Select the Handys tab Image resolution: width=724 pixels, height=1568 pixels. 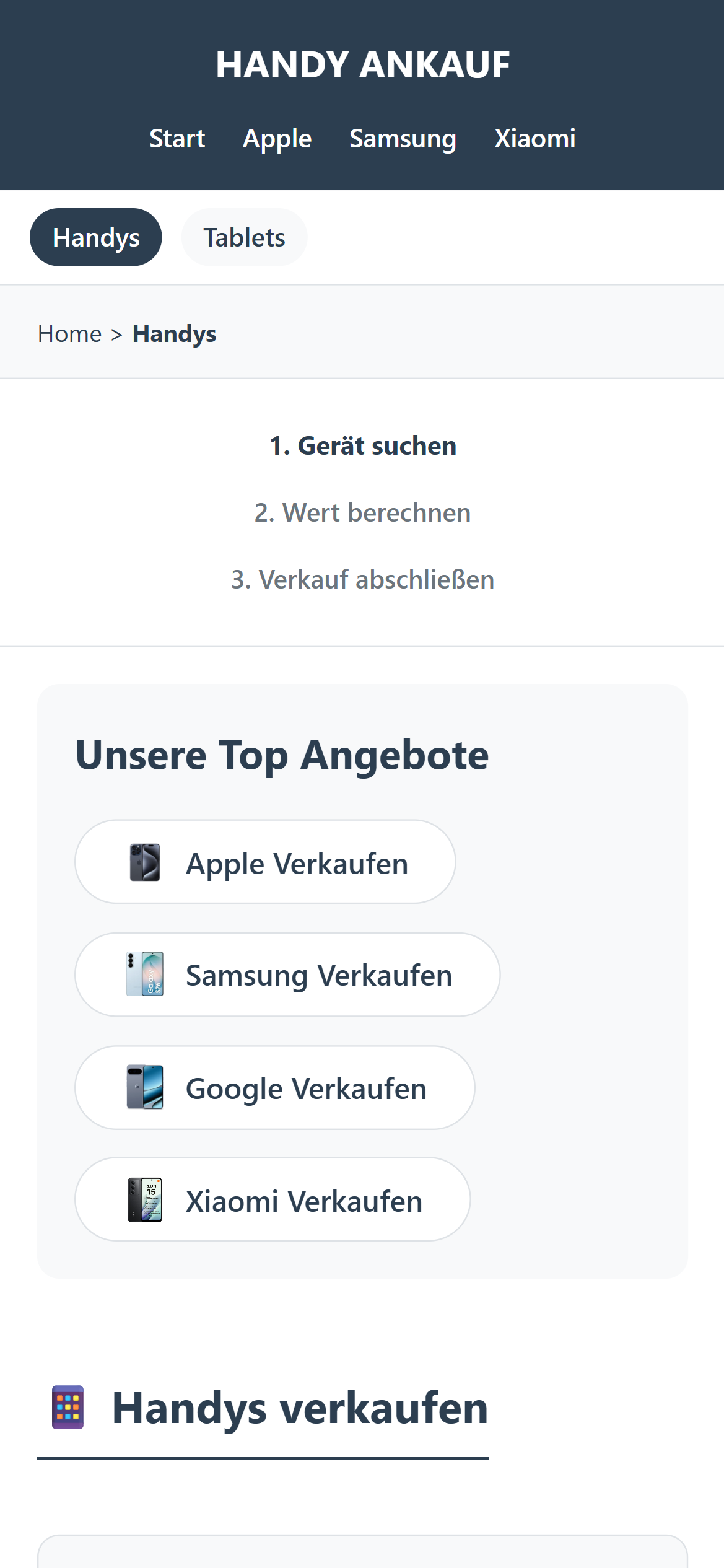click(x=95, y=237)
